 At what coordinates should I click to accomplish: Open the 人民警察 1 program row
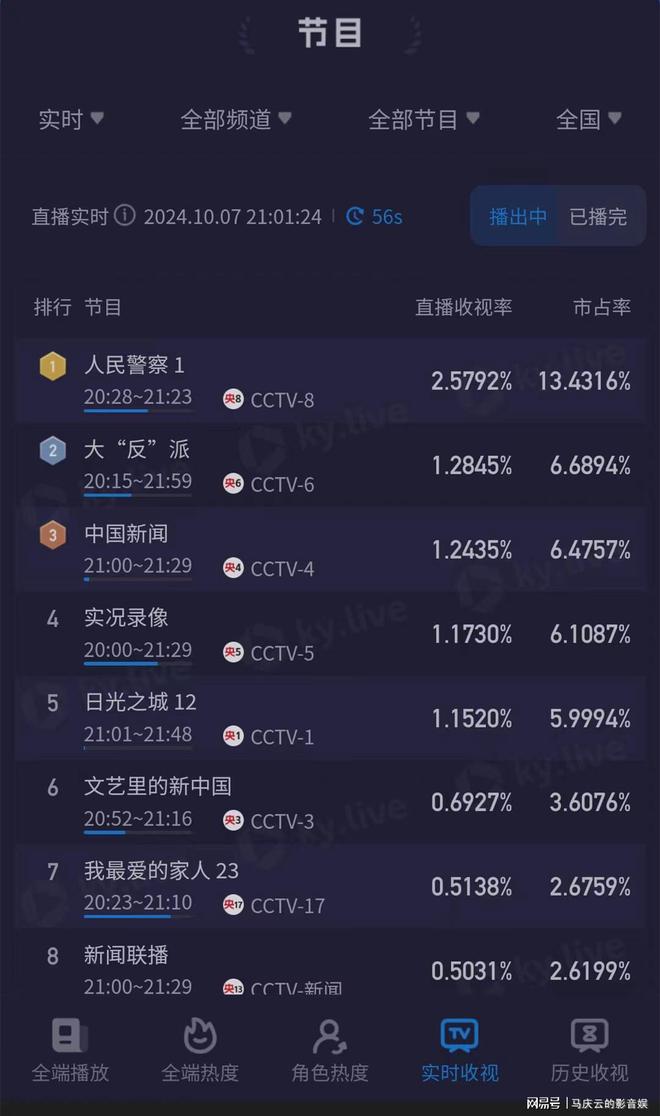(331, 381)
